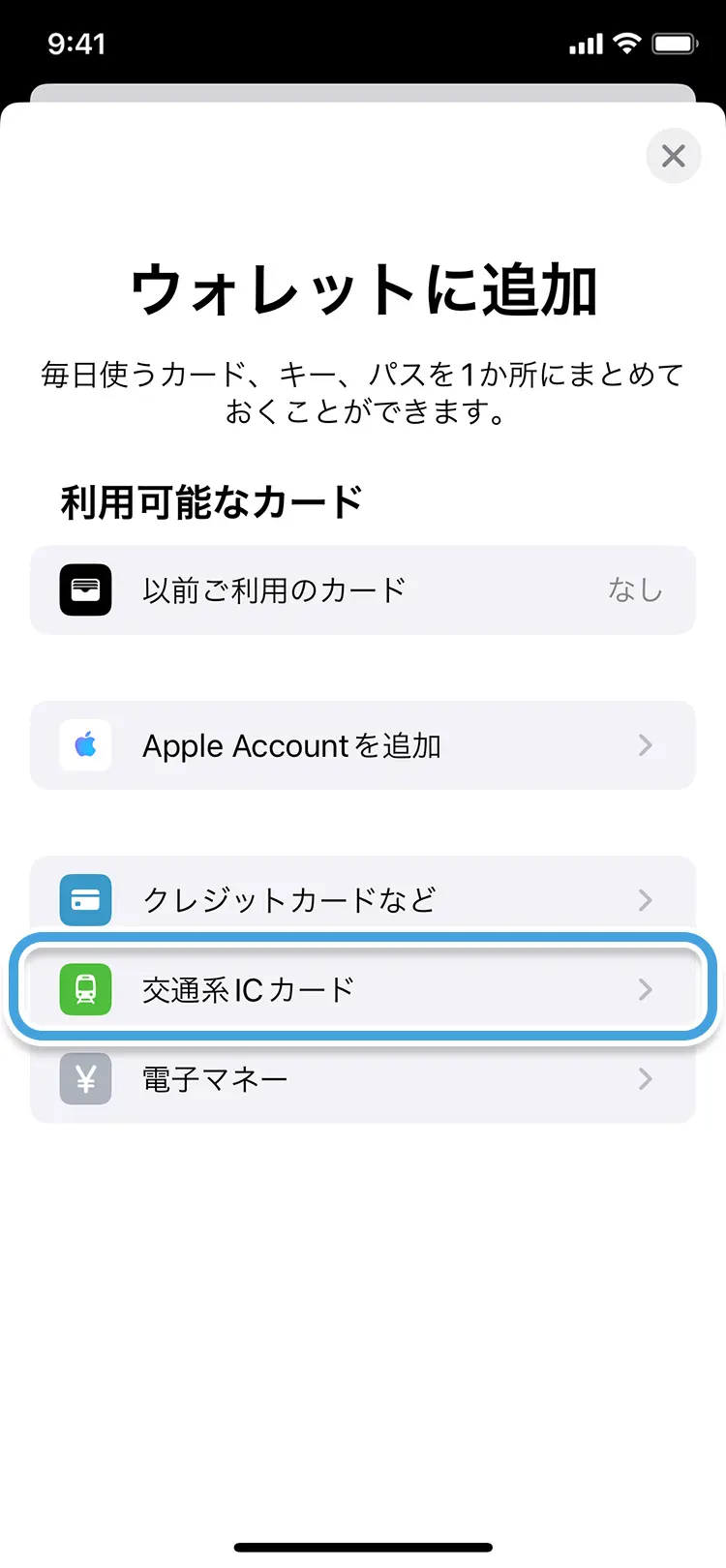Tap the gray yen electronic money icon
Image resolution: width=726 pixels, height=1568 pixels.
(85, 1079)
